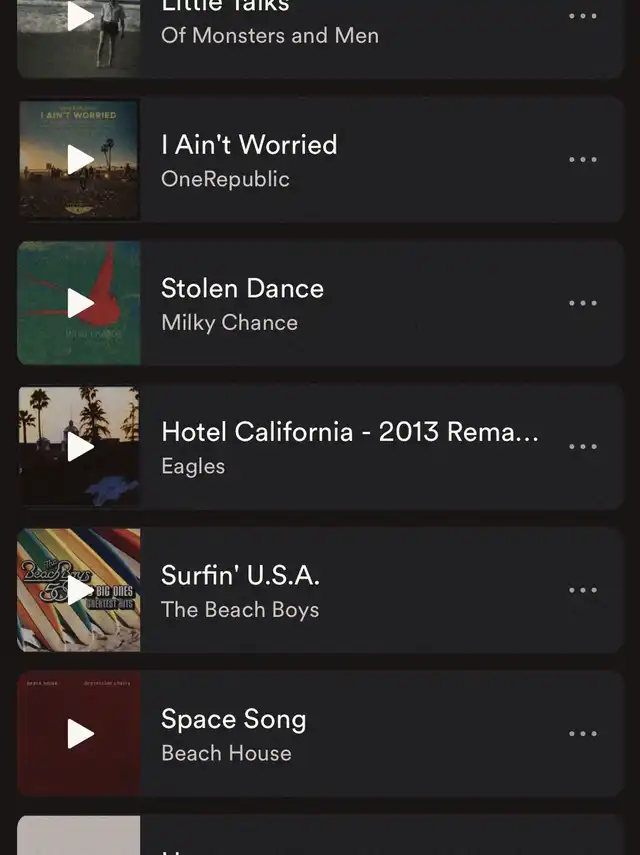Viewport: 640px width, 855px height.
Task: Play Space Song by Beach House
Action: tap(80, 734)
